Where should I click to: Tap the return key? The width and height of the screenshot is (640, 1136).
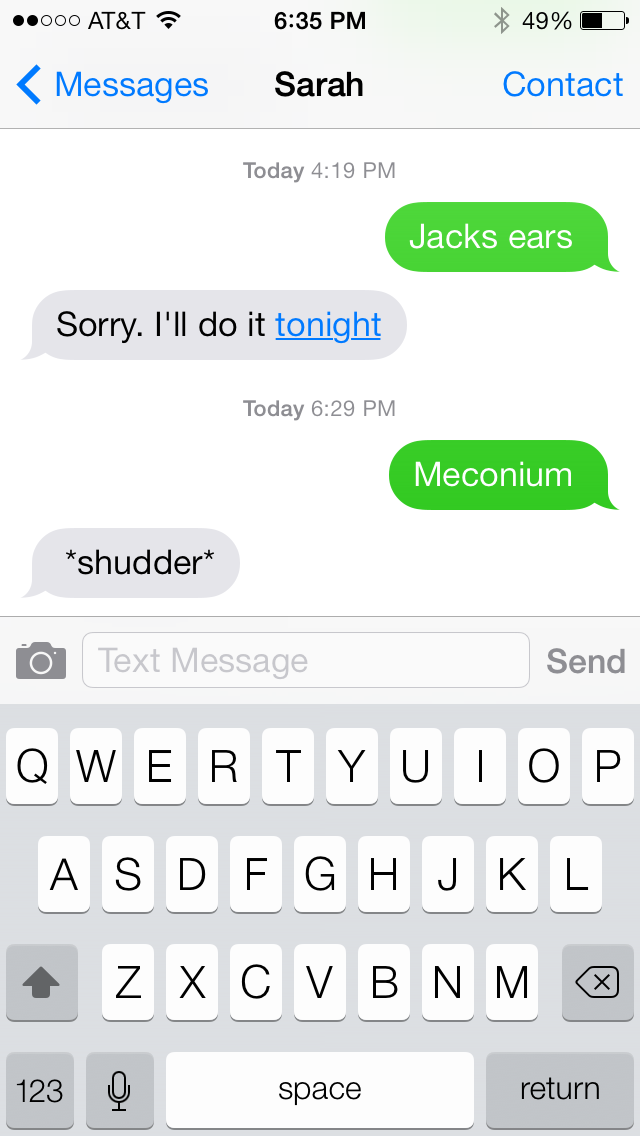[x=560, y=1090]
